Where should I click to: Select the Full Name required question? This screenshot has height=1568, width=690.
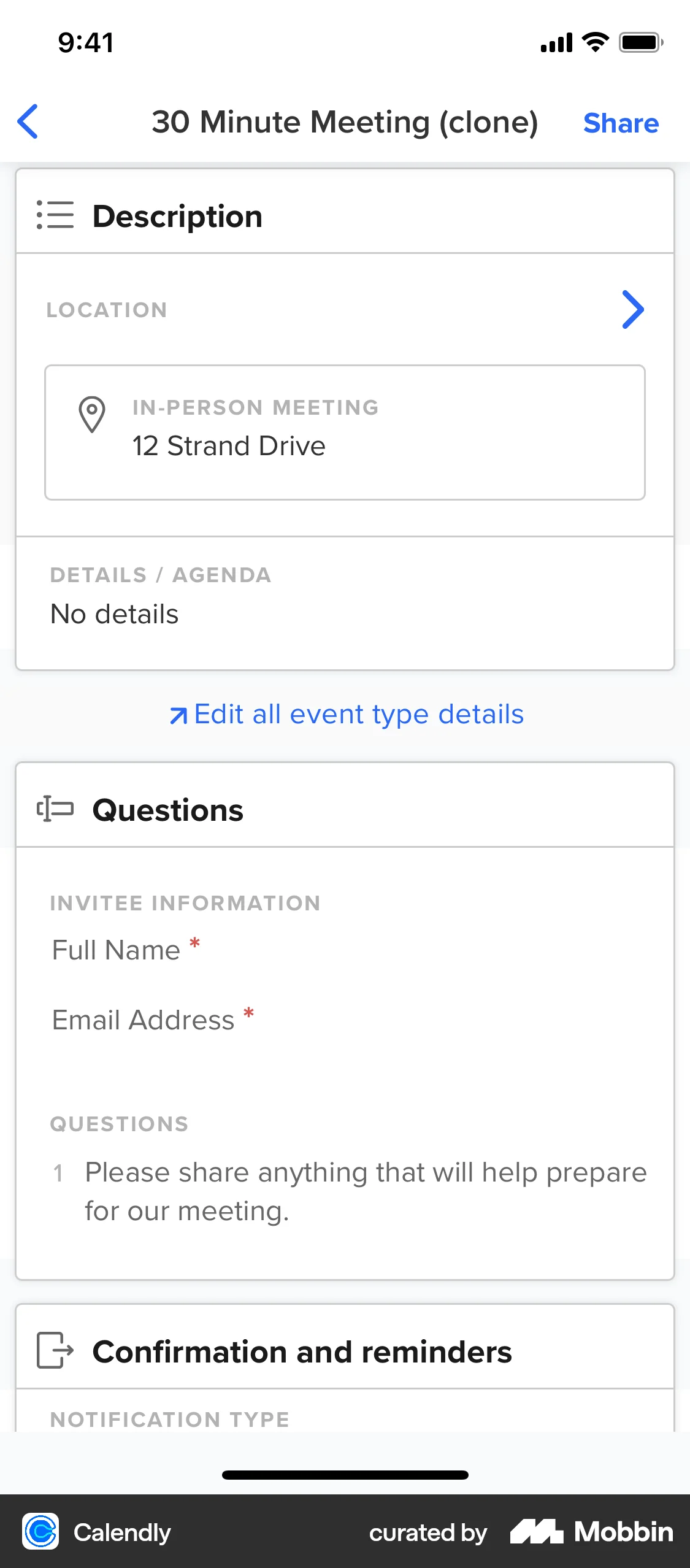point(120,950)
